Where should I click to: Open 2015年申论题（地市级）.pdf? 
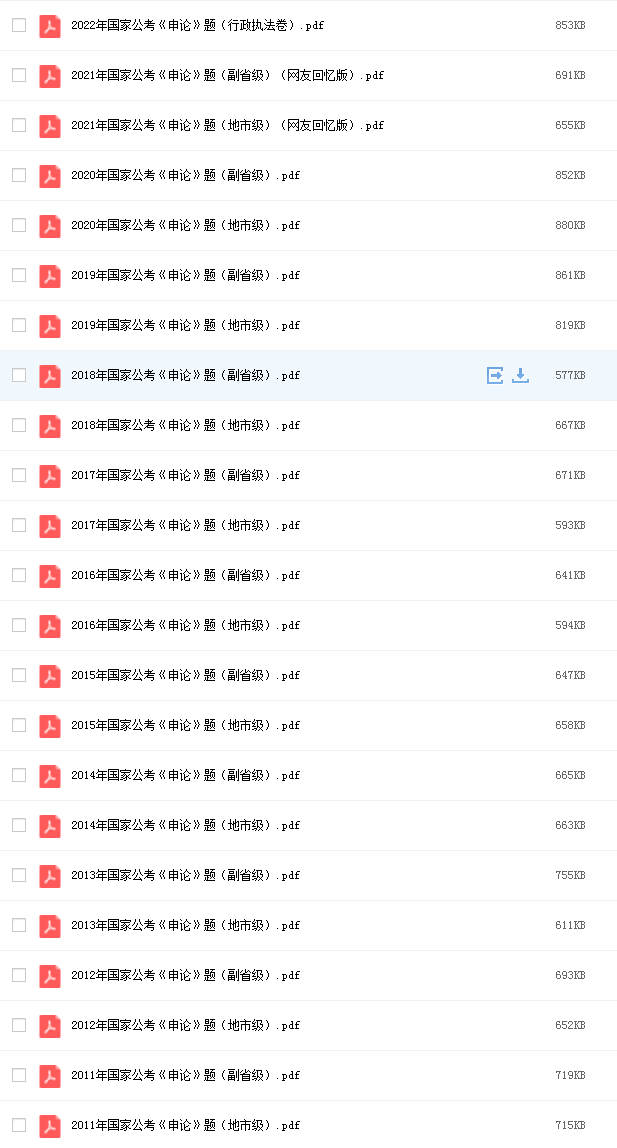185,725
